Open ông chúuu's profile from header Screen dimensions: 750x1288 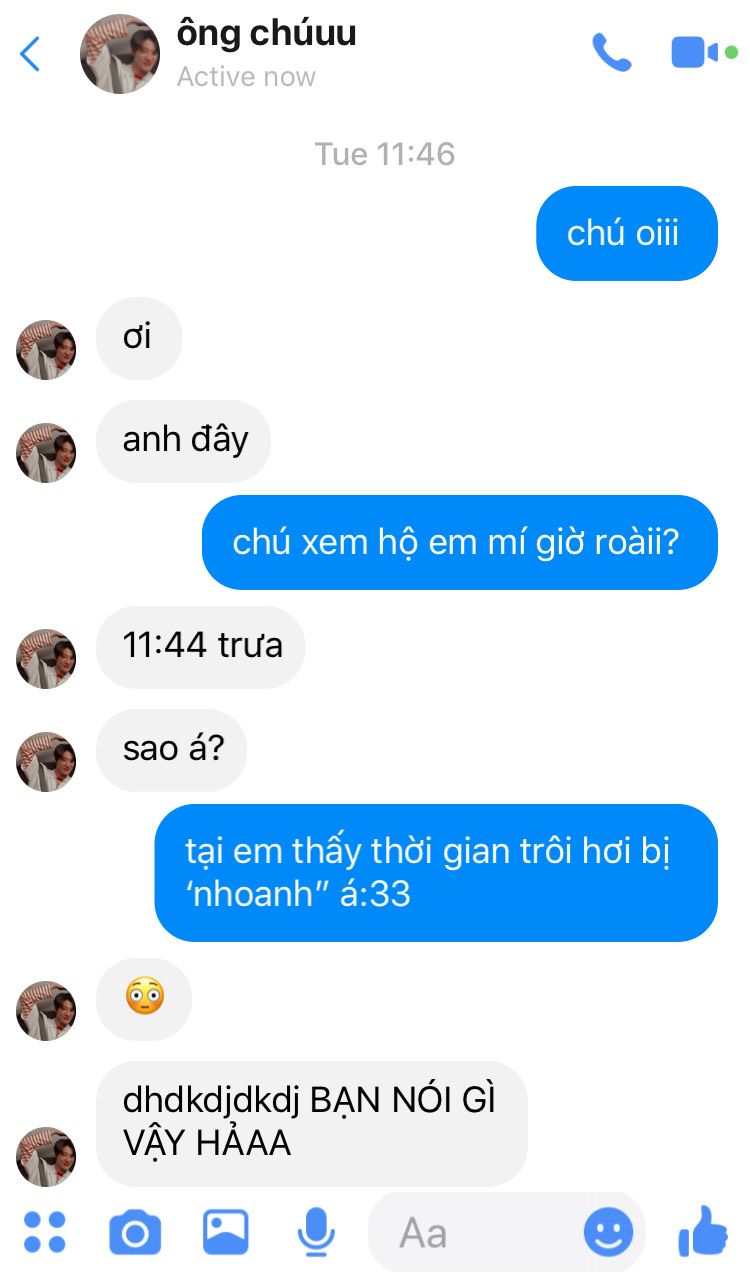point(266,35)
